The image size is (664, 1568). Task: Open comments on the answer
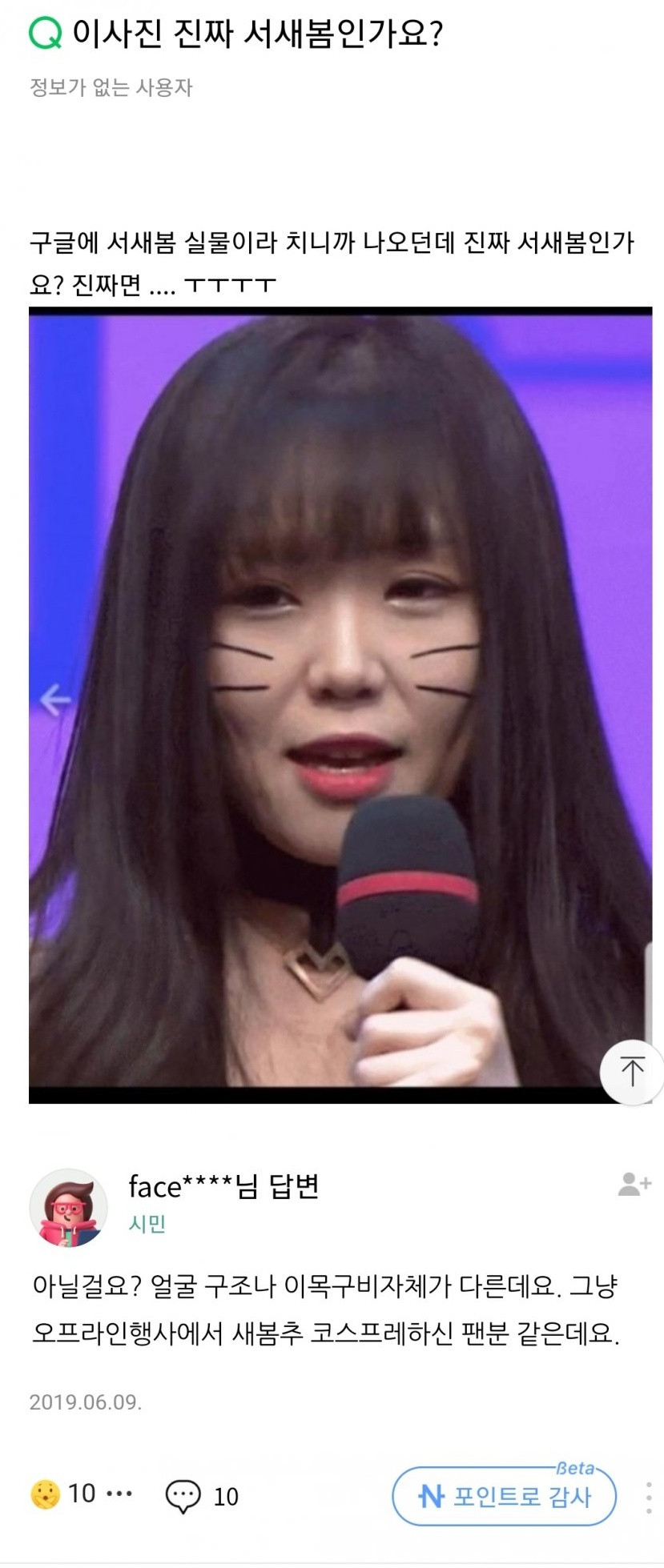pos(183,1495)
